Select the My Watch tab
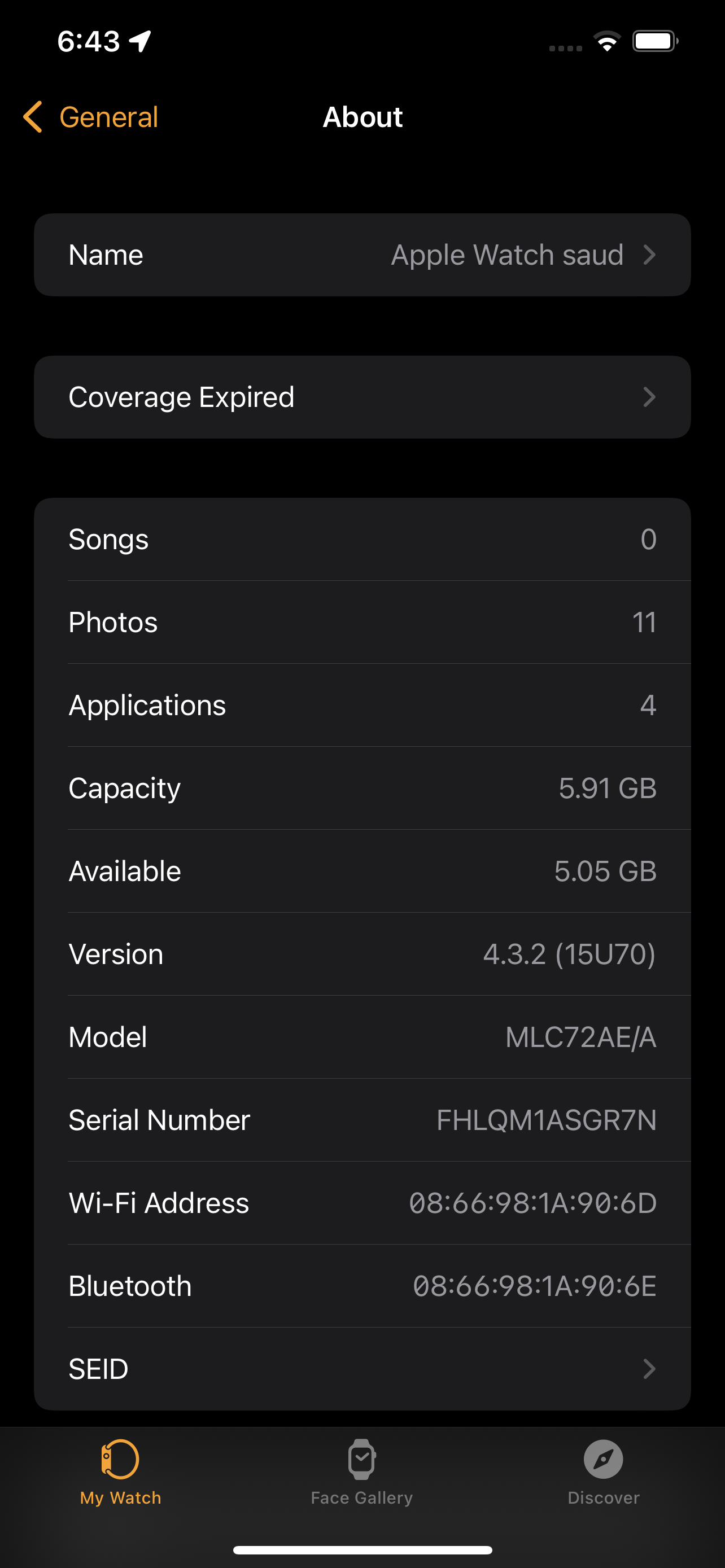This screenshot has width=725, height=1568. [x=120, y=1472]
